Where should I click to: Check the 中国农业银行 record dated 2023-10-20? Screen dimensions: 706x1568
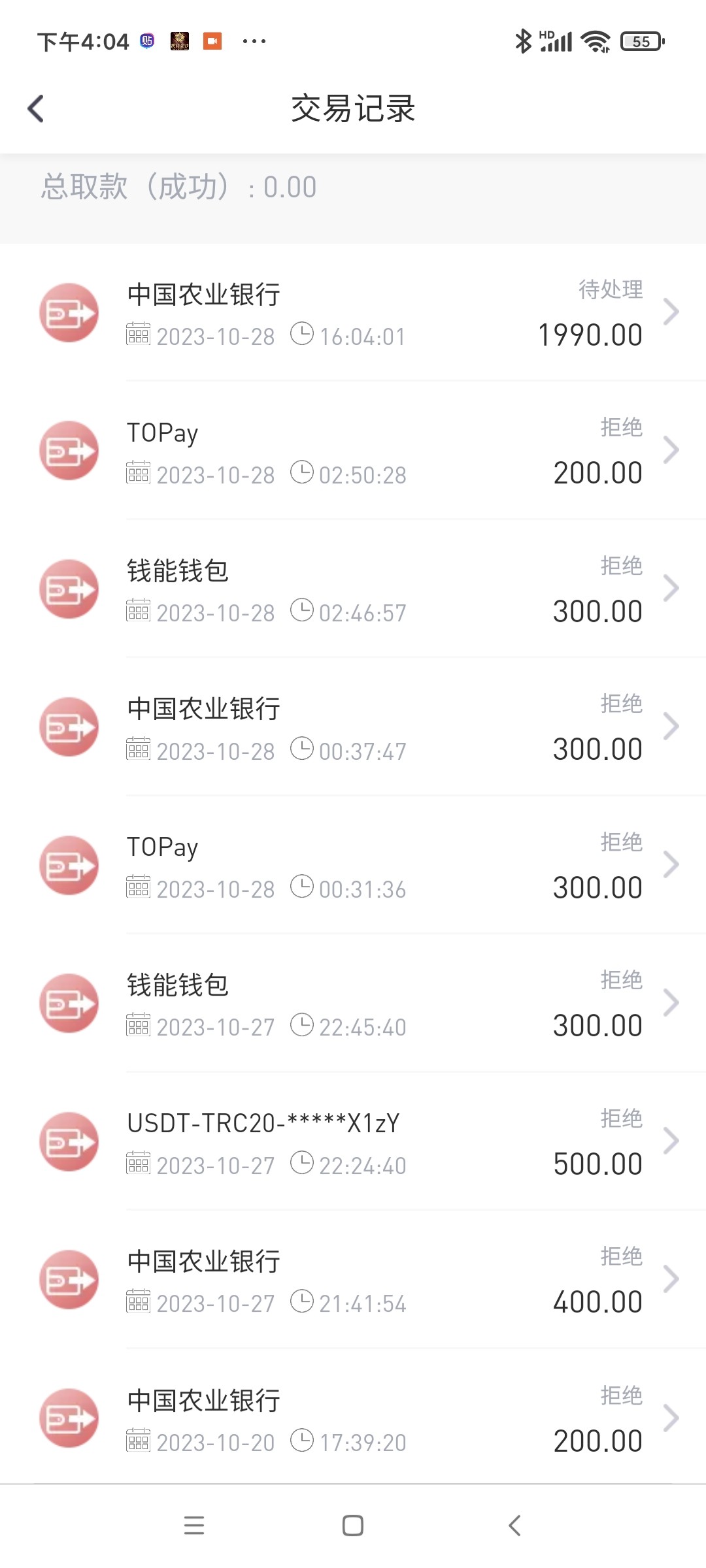pos(353,1418)
